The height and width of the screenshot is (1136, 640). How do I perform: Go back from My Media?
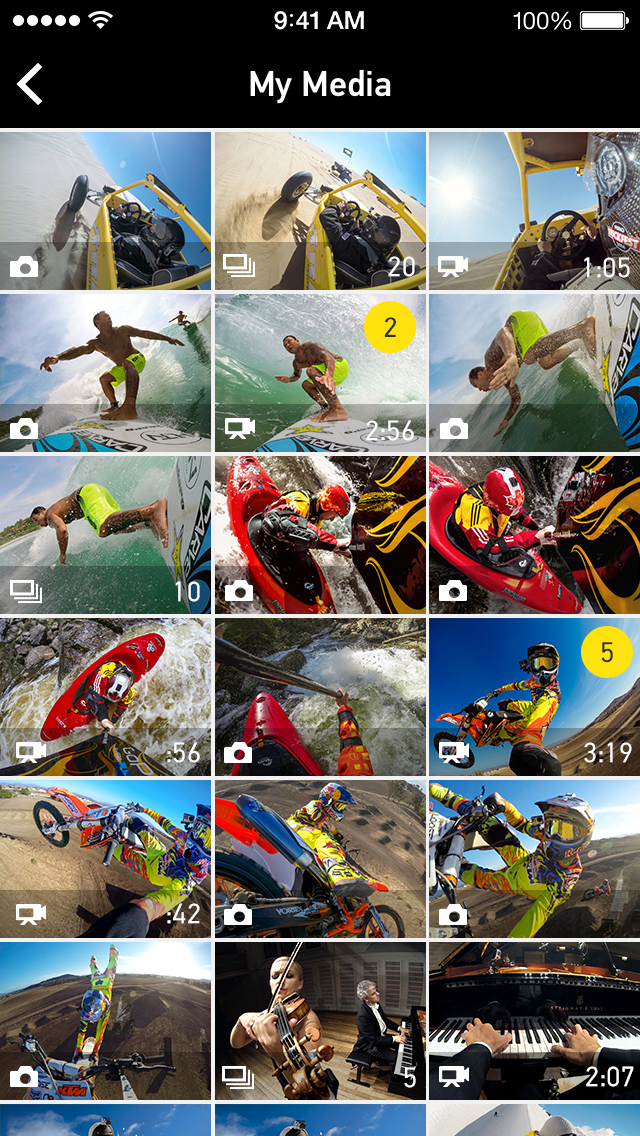pyautogui.click(x=30, y=84)
